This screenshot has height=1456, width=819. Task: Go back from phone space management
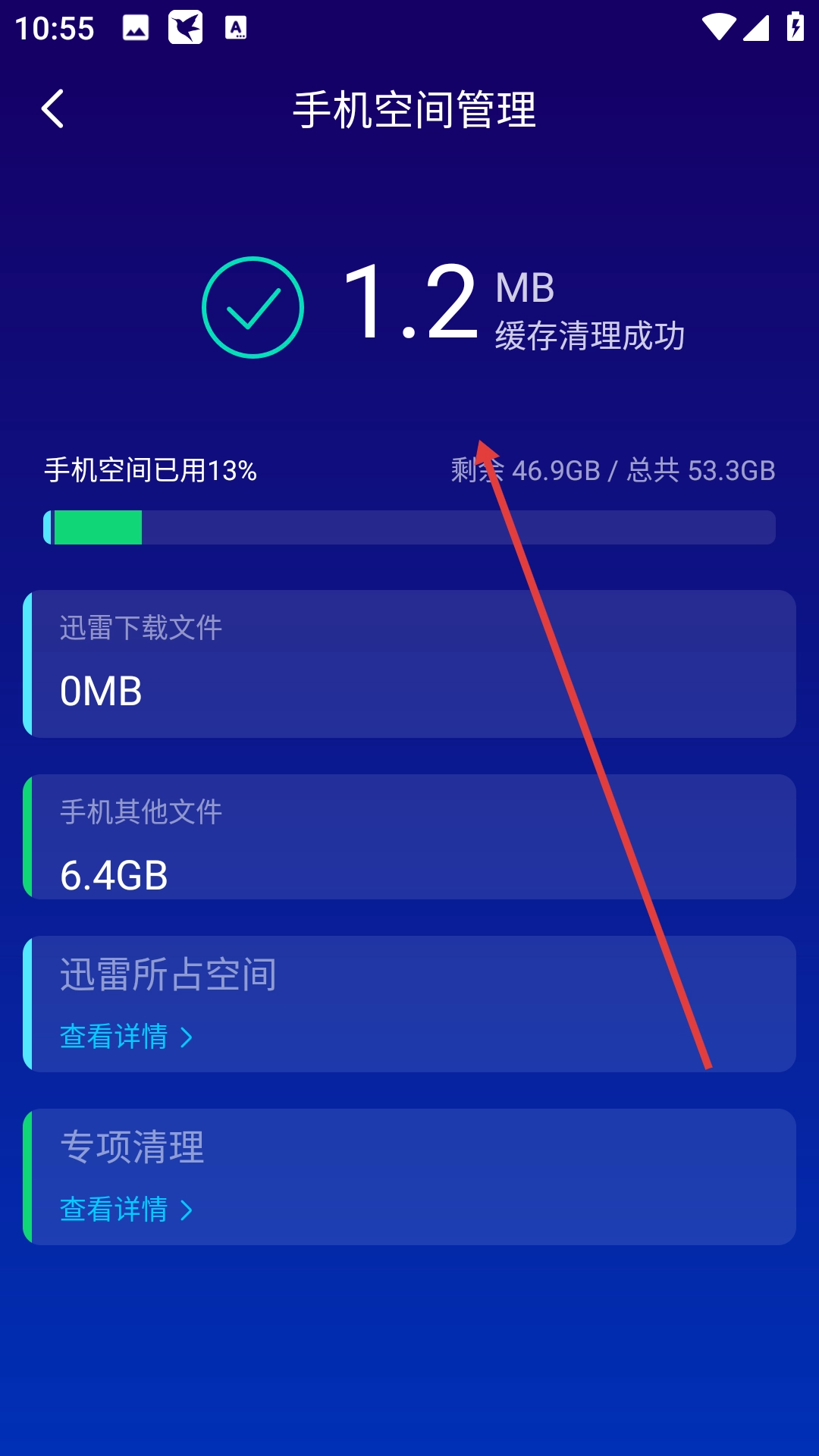click(52, 109)
